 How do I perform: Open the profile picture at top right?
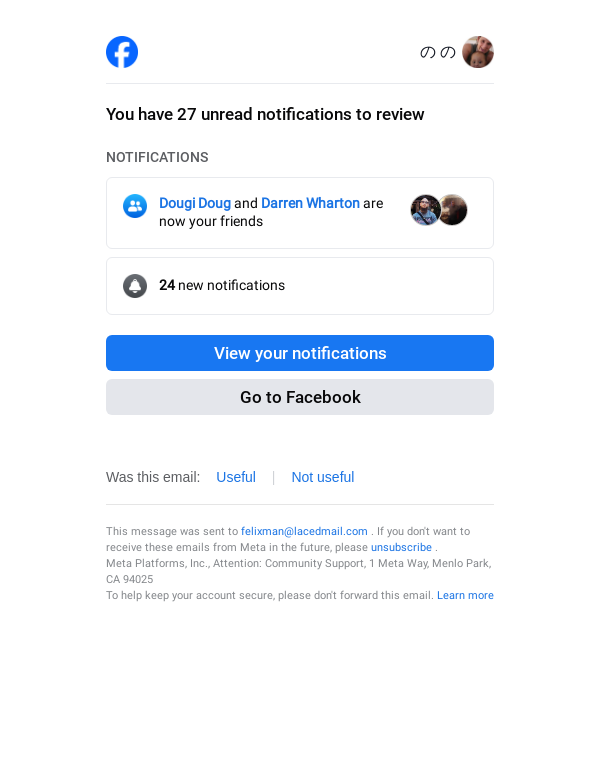[x=478, y=52]
